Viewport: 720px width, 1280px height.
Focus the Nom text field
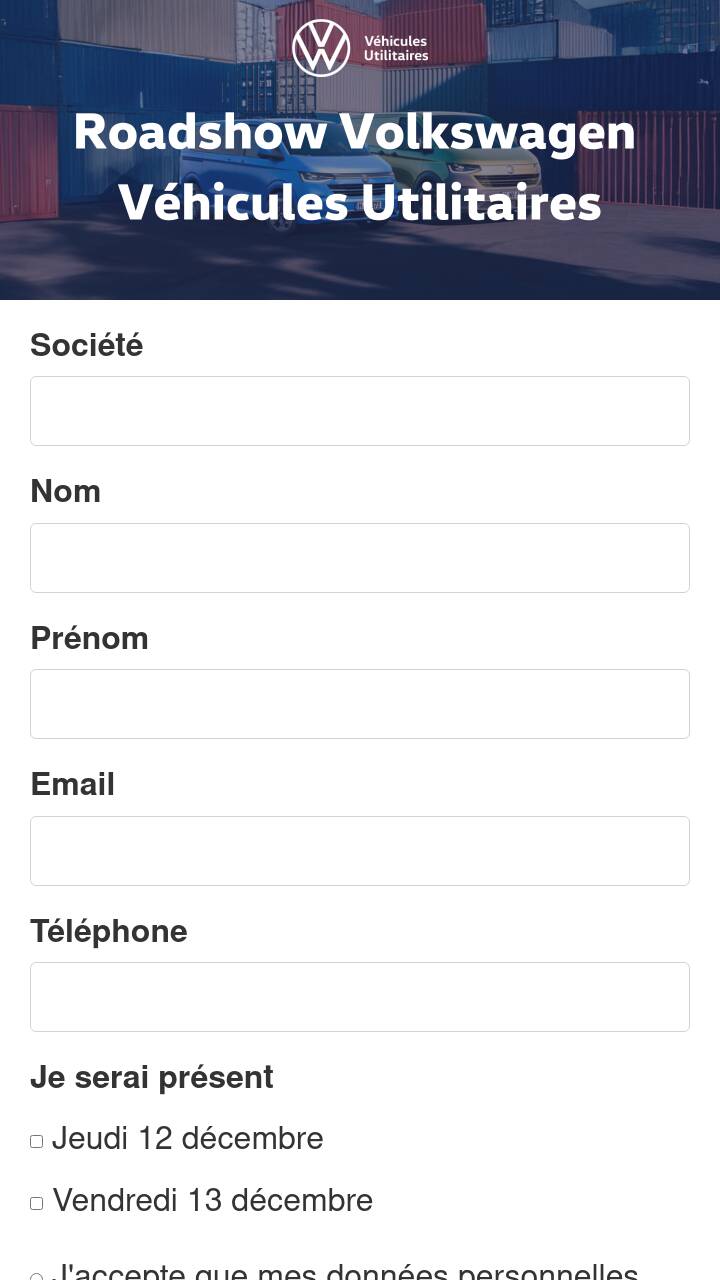point(360,558)
